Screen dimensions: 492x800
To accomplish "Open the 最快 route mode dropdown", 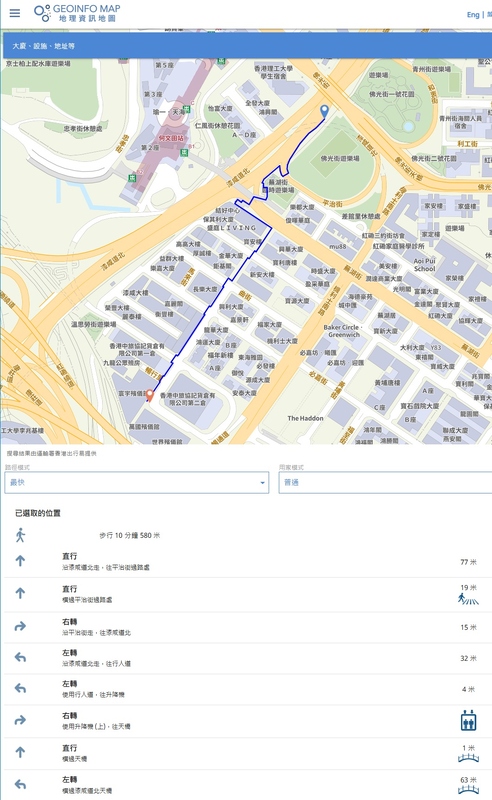I will [x=137, y=482].
